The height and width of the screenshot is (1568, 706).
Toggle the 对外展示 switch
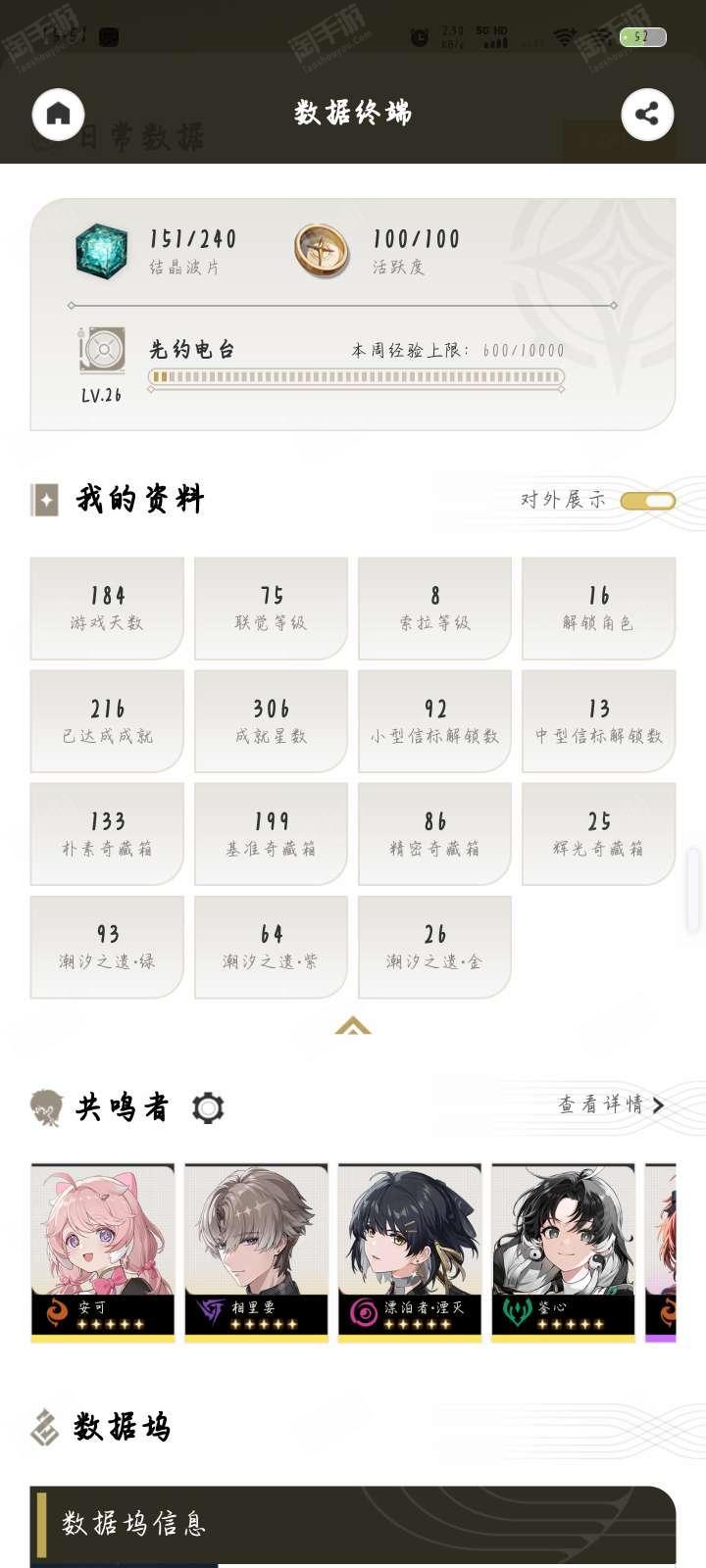coord(648,501)
